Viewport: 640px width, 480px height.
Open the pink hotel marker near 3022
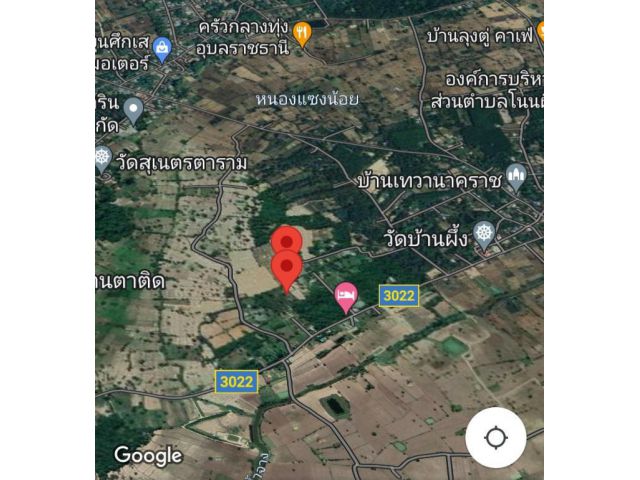(346, 295)
